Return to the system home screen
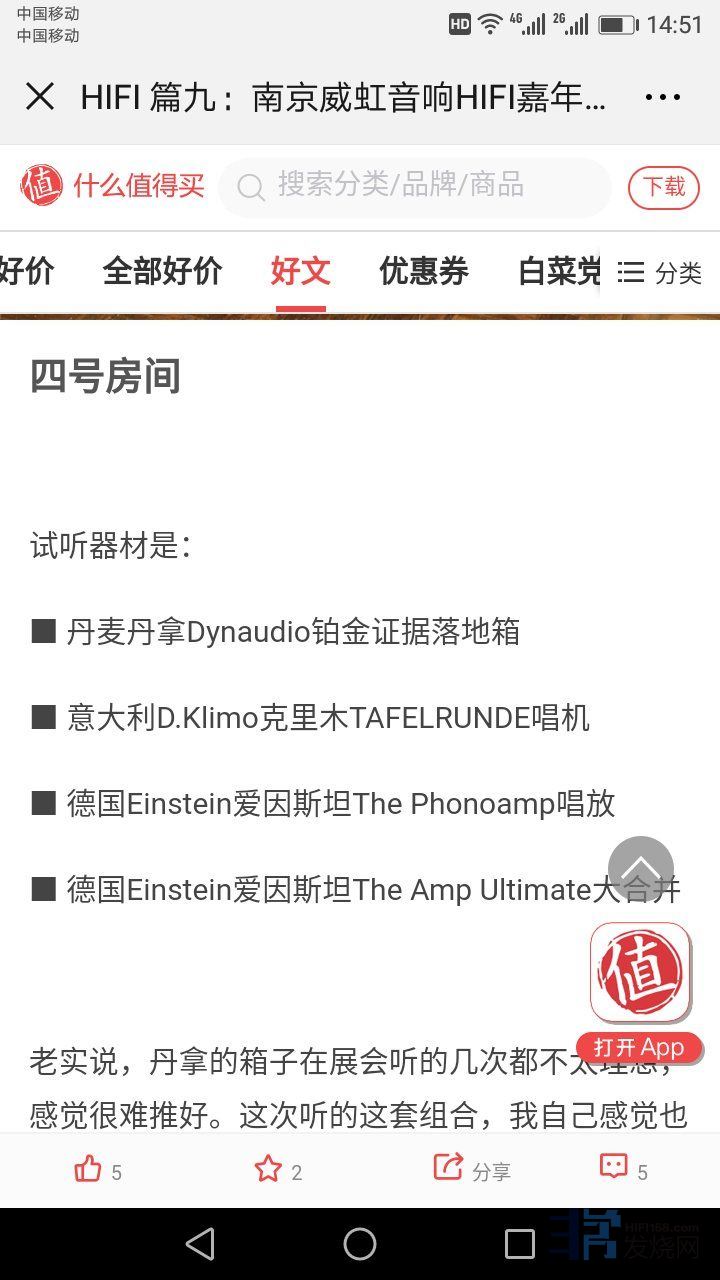 pos(360,1244)
